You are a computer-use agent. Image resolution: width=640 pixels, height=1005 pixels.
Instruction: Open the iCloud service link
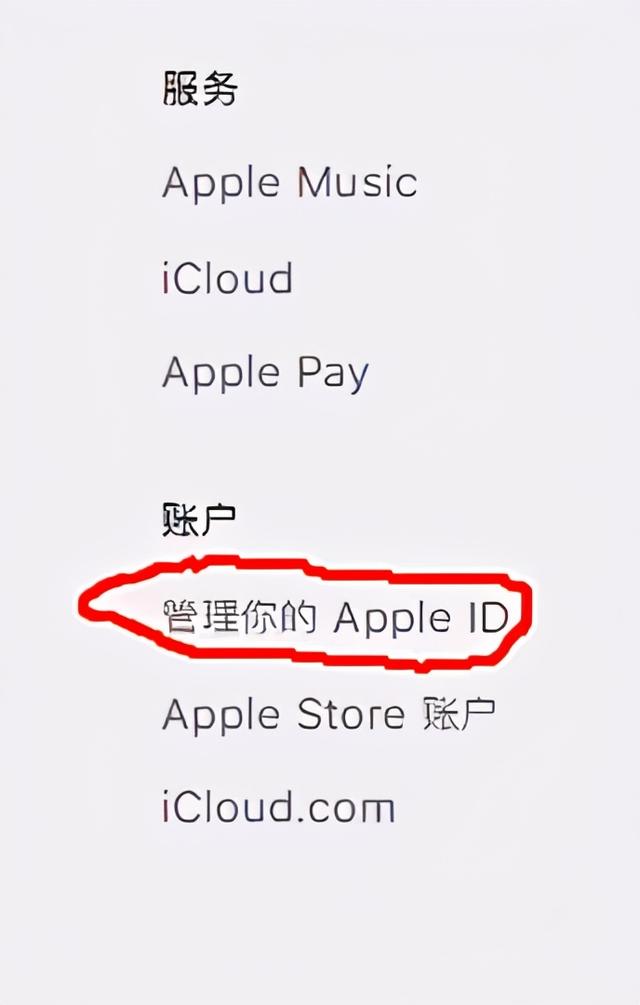pos(227,278)
